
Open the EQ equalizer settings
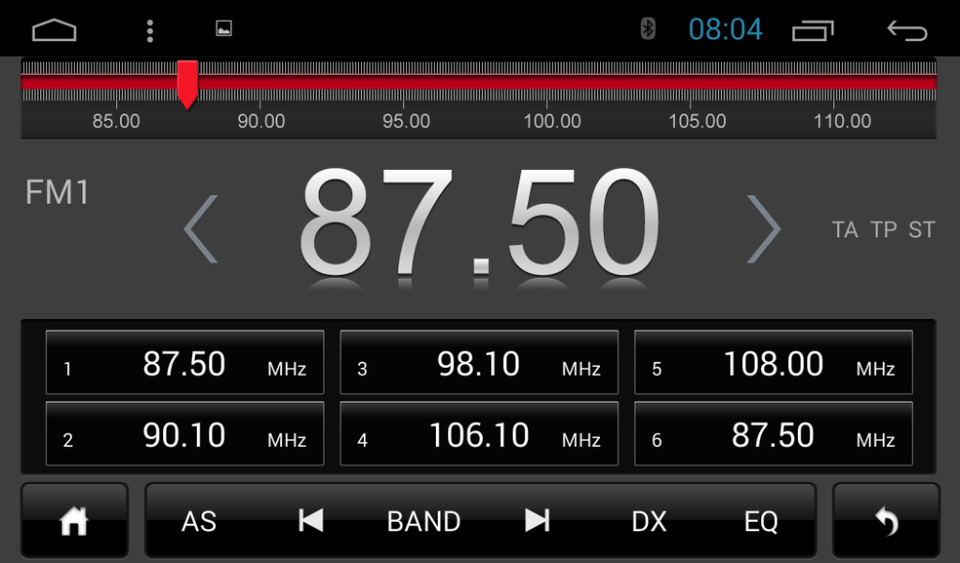pos(761,521)
